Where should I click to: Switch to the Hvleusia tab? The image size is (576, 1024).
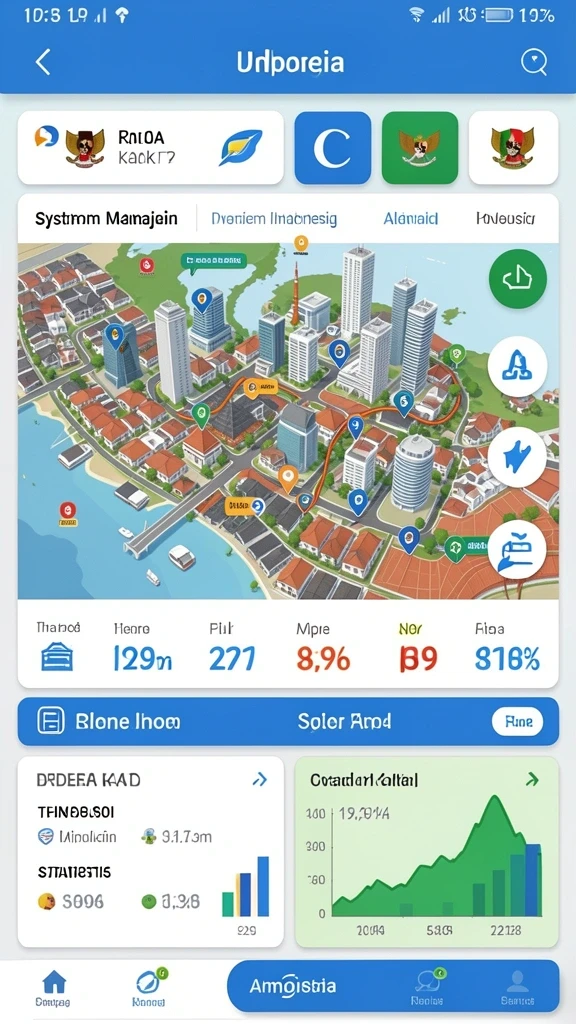[505, 218]
